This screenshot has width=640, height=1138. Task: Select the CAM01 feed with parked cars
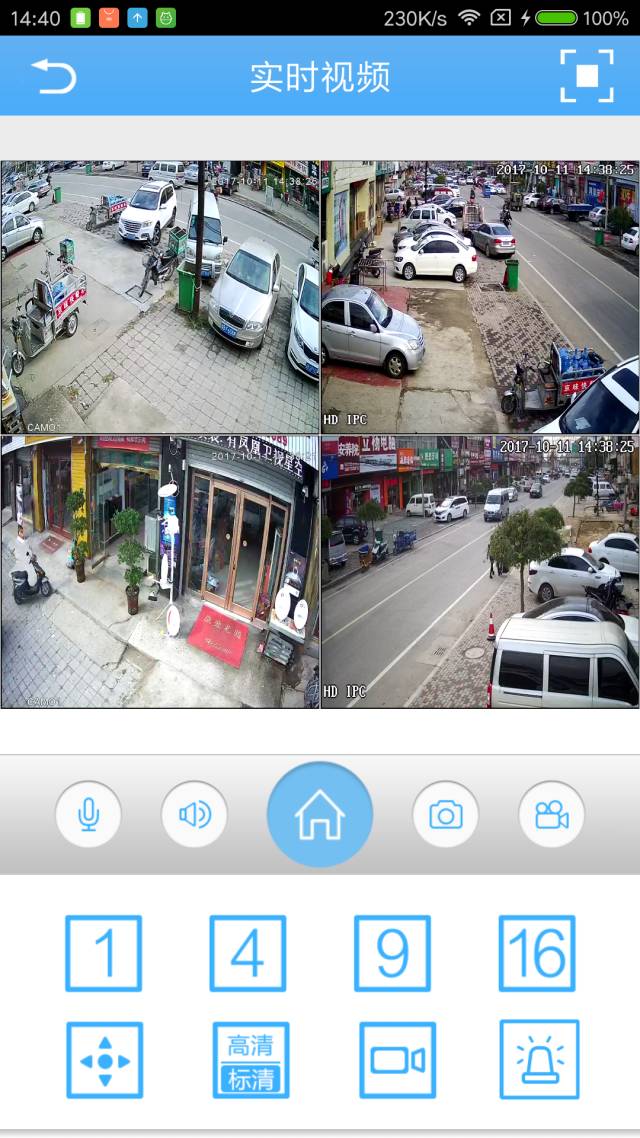160,297
